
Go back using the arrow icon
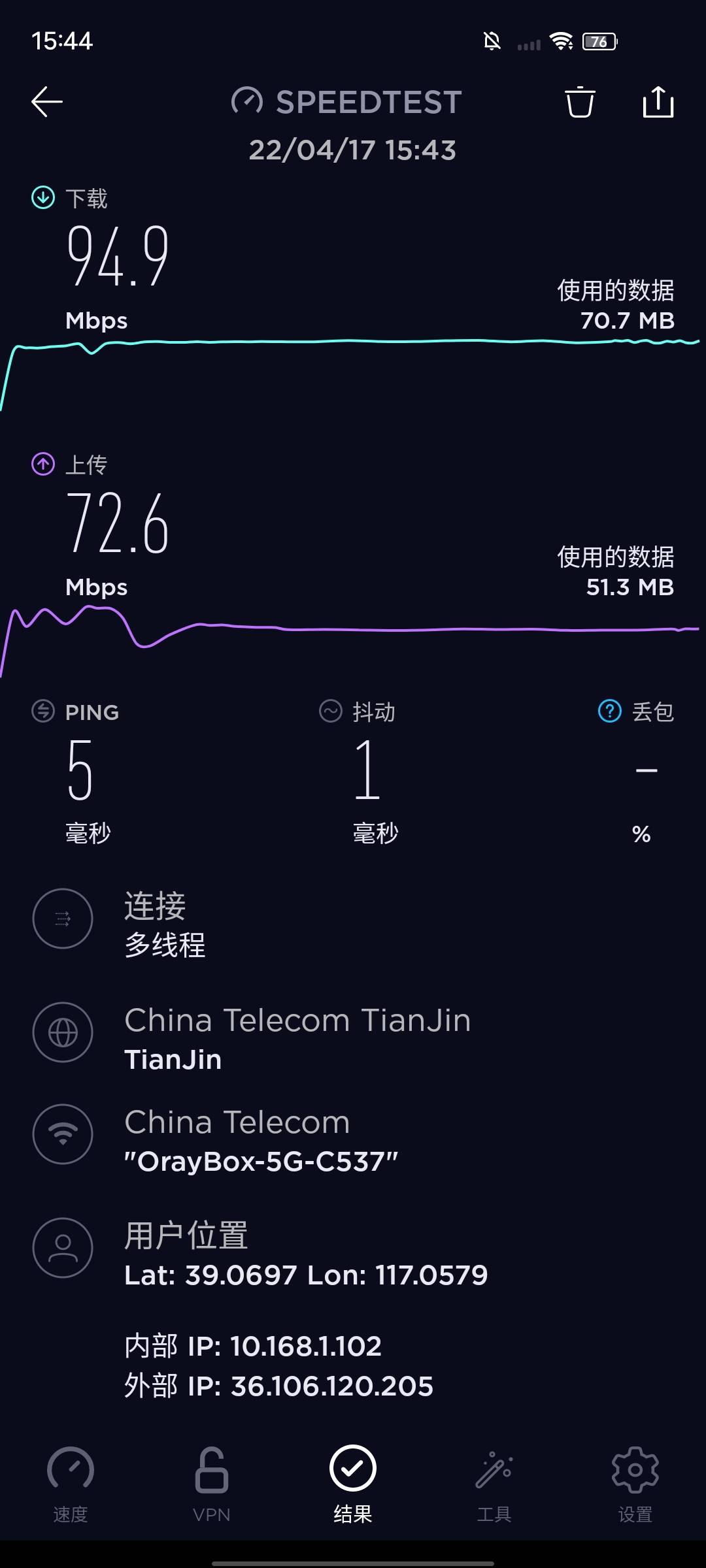(47, 102)
